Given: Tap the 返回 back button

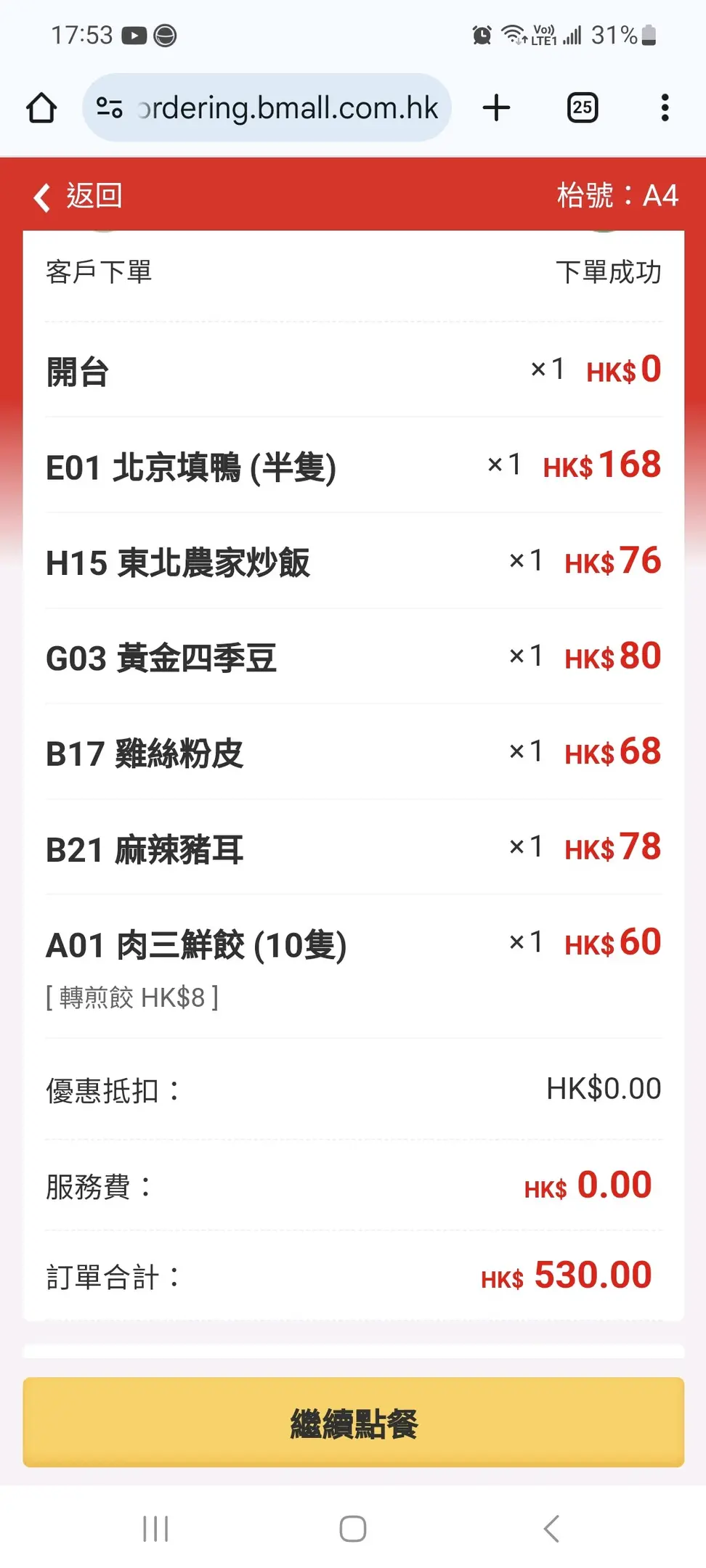Looking at the screenshot, I should (x=78, y=196).
